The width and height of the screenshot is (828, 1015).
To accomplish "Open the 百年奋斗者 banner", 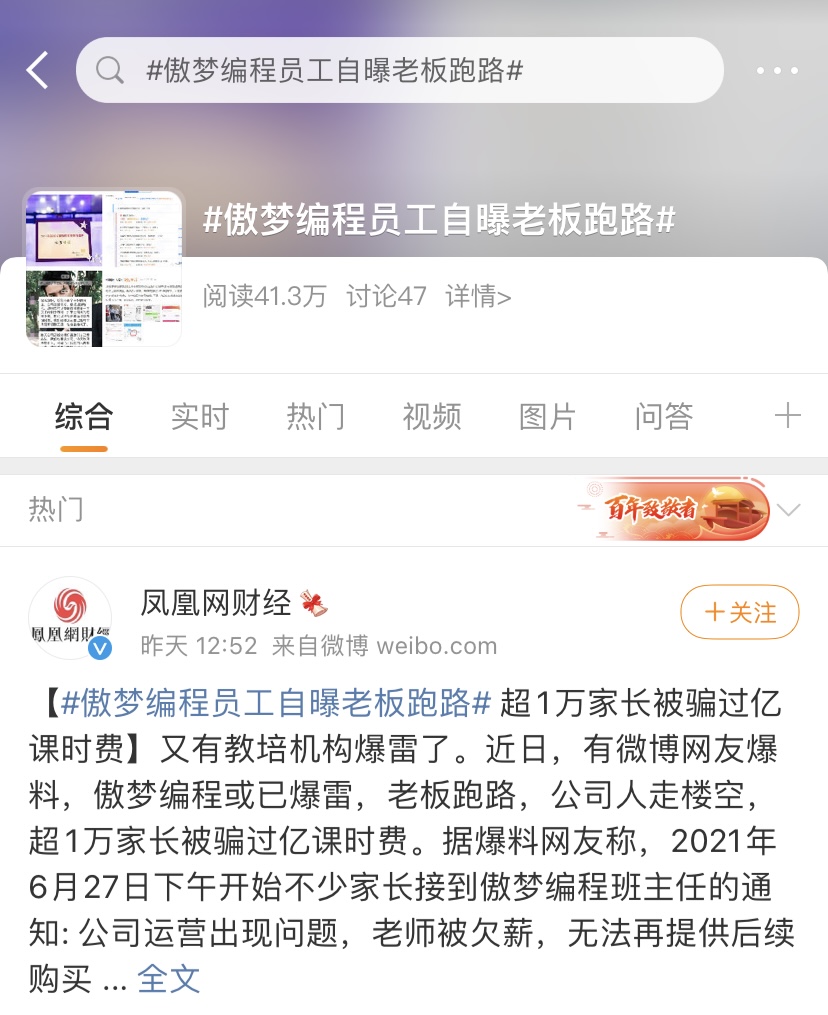I will tap(675, 510).
